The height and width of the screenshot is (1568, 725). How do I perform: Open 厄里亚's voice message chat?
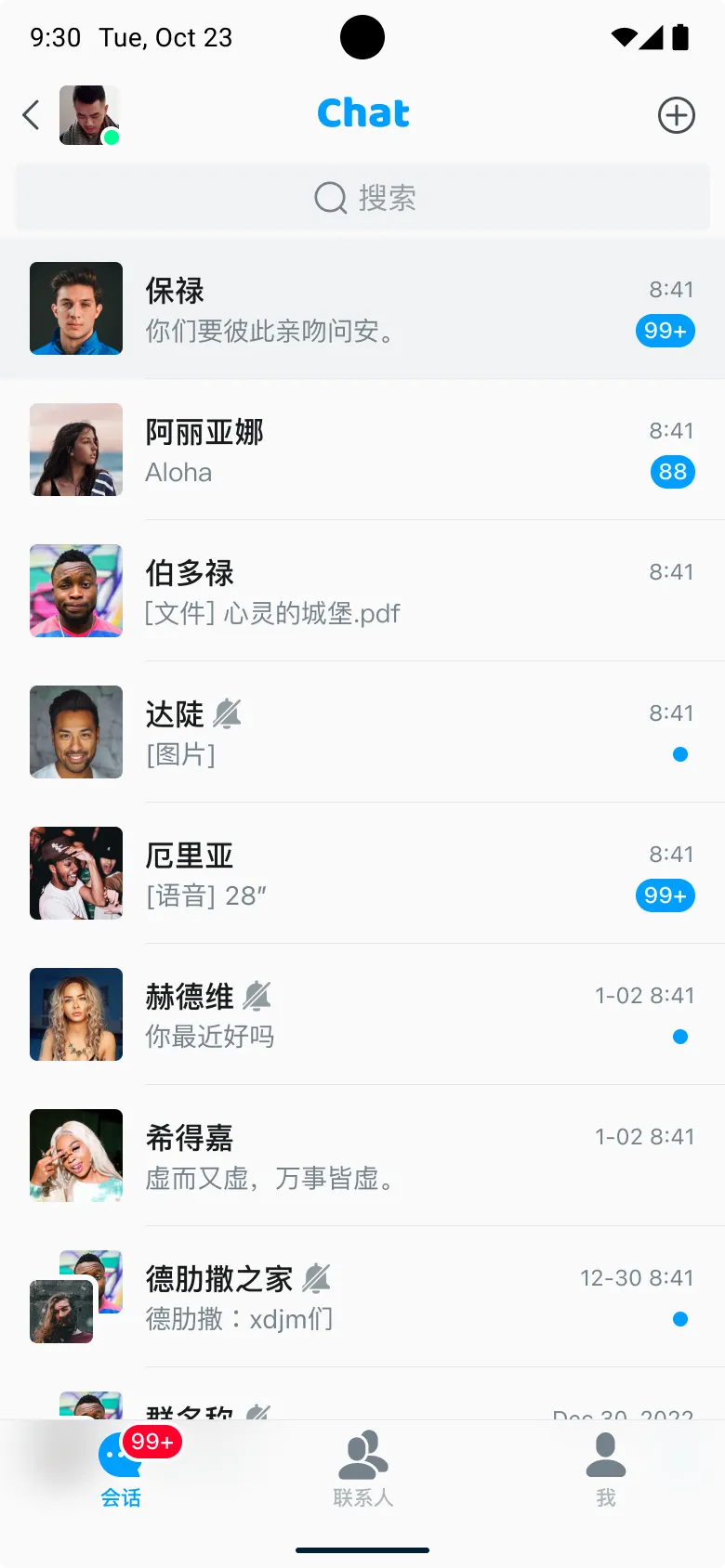(362, 873)
